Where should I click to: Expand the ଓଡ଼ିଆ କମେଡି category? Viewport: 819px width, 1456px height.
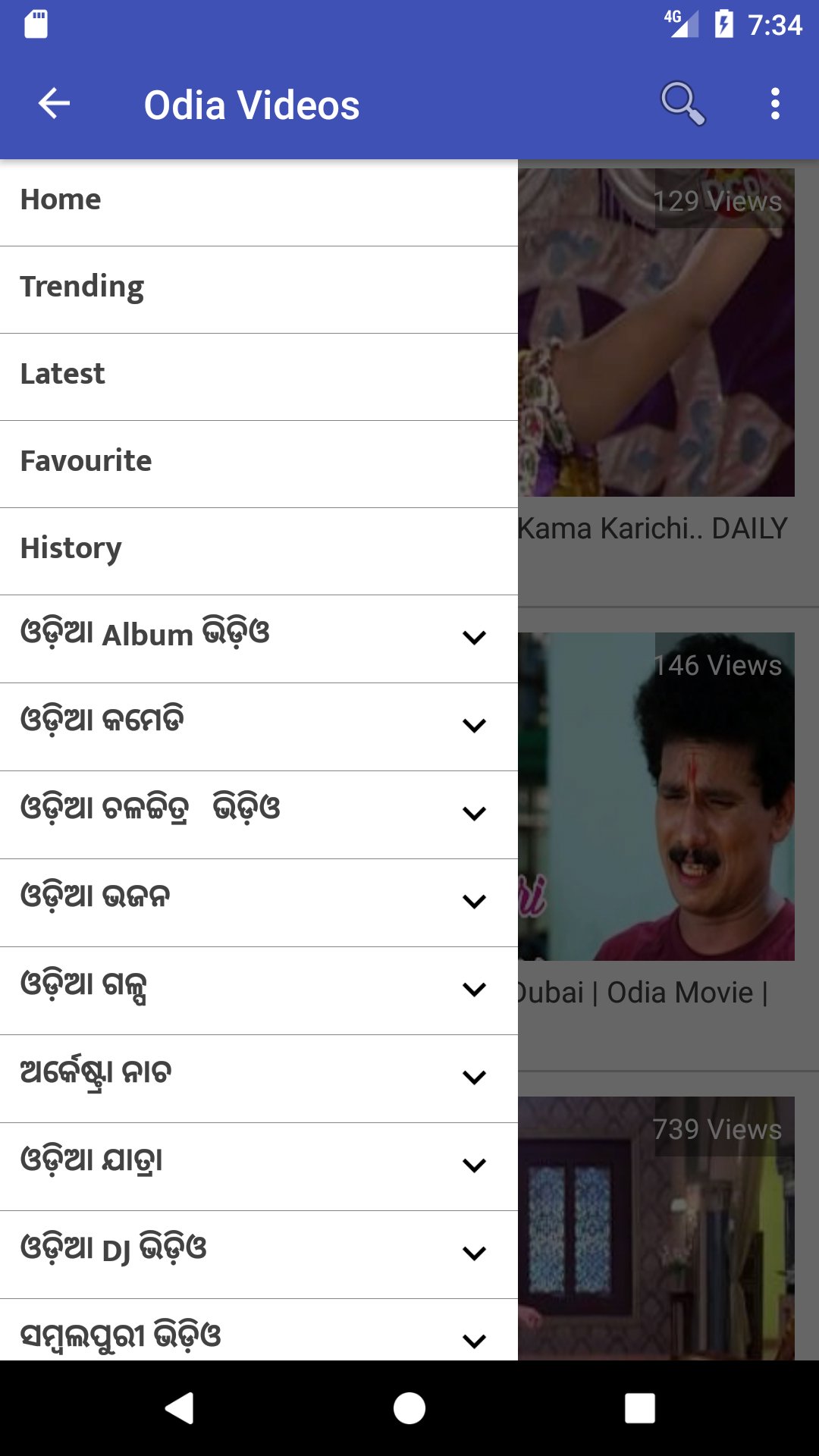tap(474, 726)
